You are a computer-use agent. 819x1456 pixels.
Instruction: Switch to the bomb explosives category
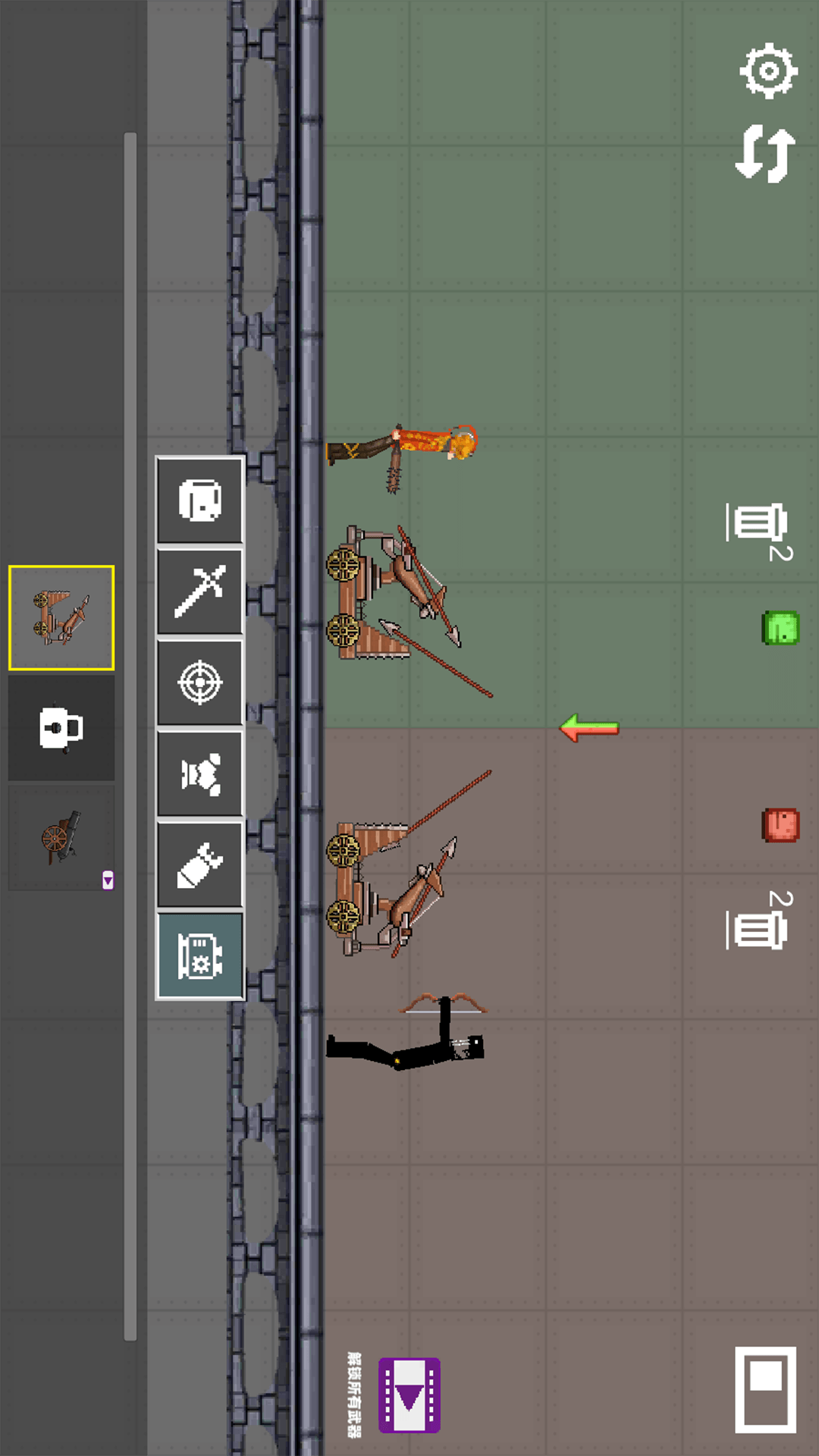pos(200,864)
